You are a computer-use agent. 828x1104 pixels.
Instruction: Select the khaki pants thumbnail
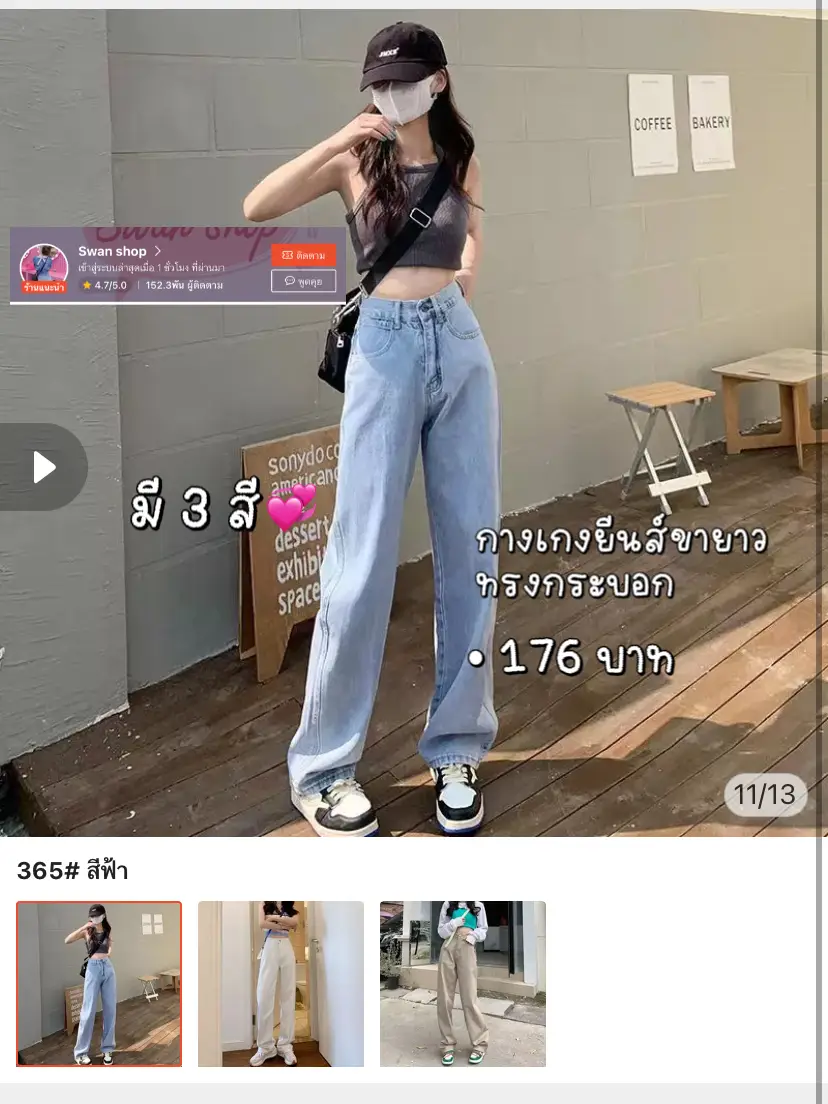click(464, 983)
